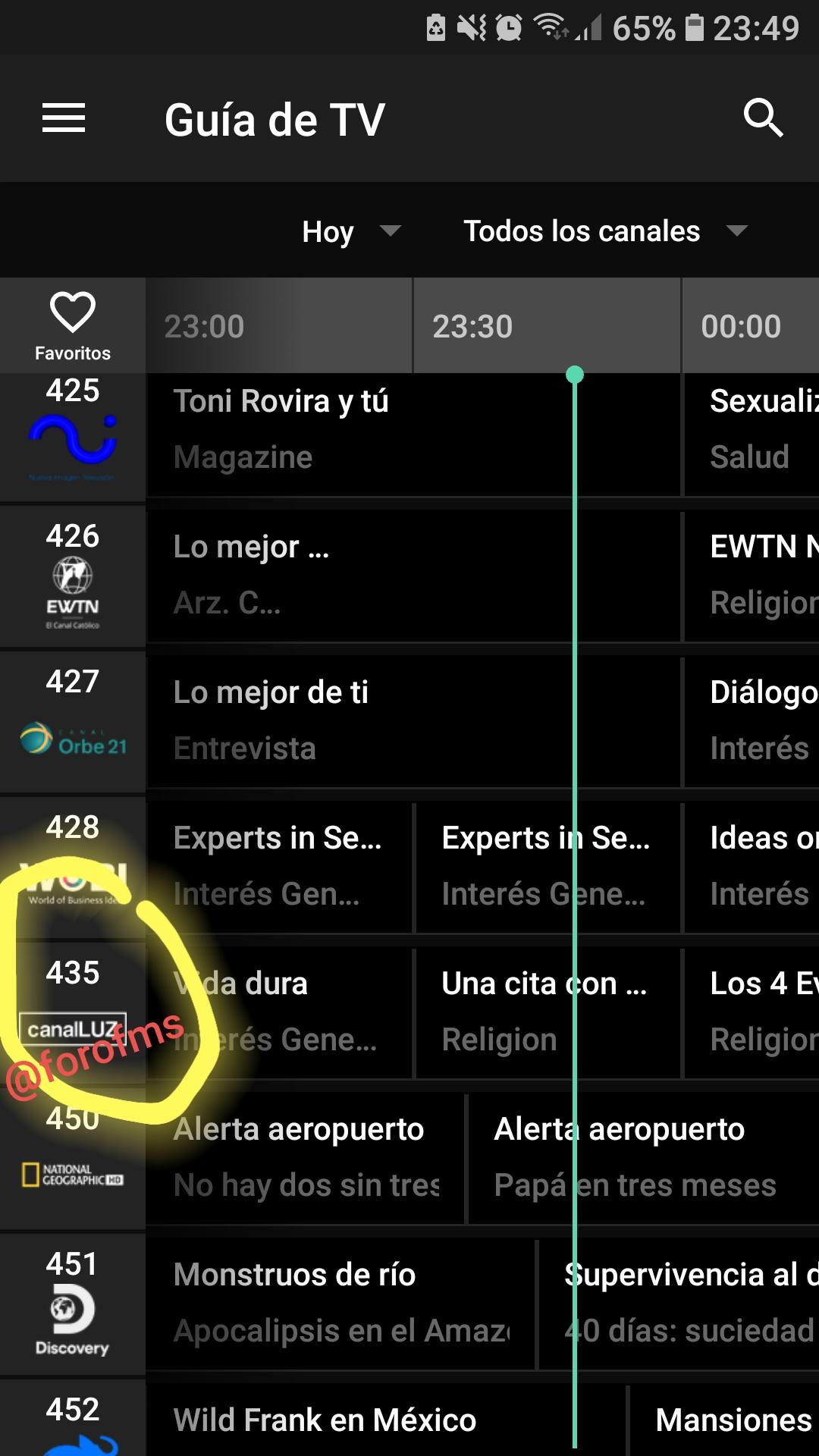The height and width of the screenshot is (1456, 819).
Task: Select channel 426 EWTN
Action: click(x=73, y=576)
